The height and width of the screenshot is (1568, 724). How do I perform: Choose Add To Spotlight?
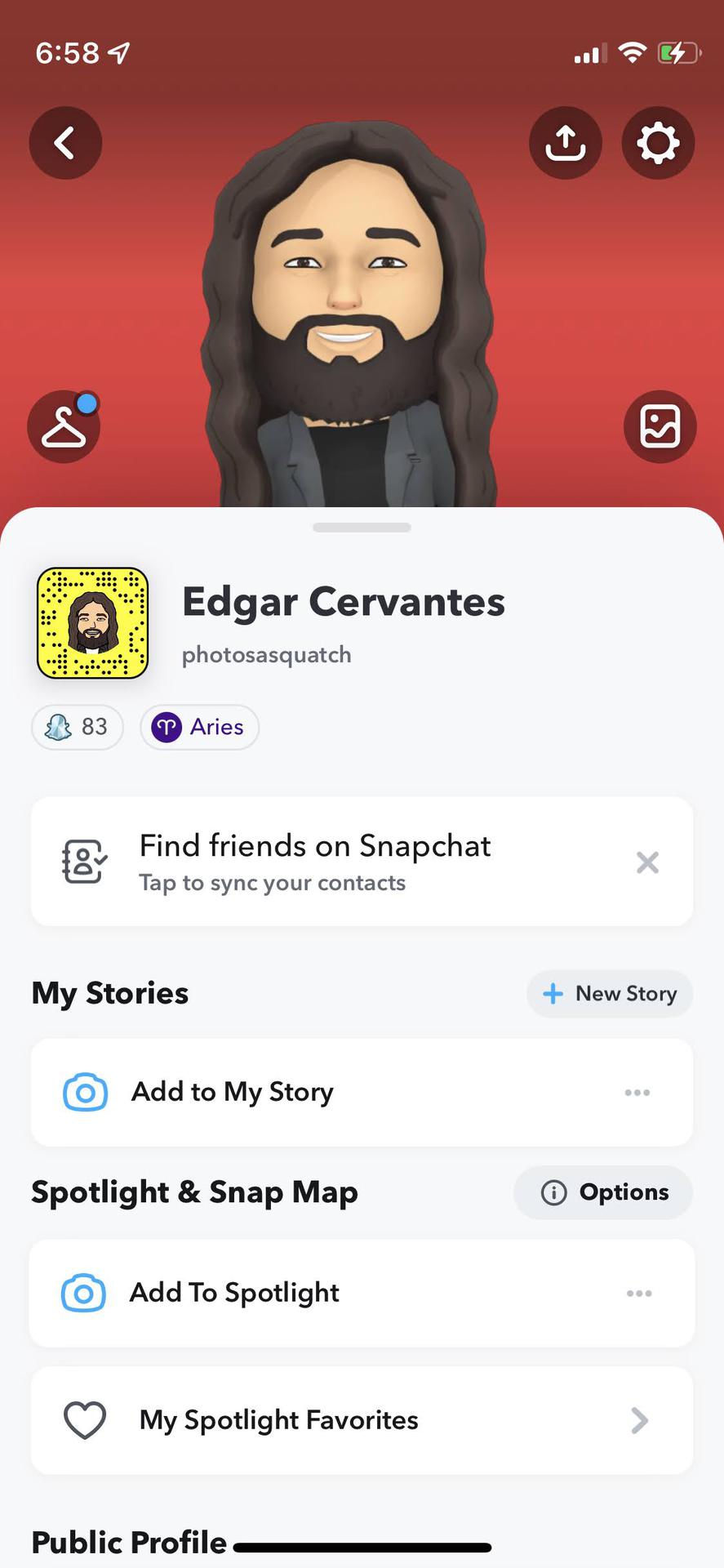coord(234,1293)
